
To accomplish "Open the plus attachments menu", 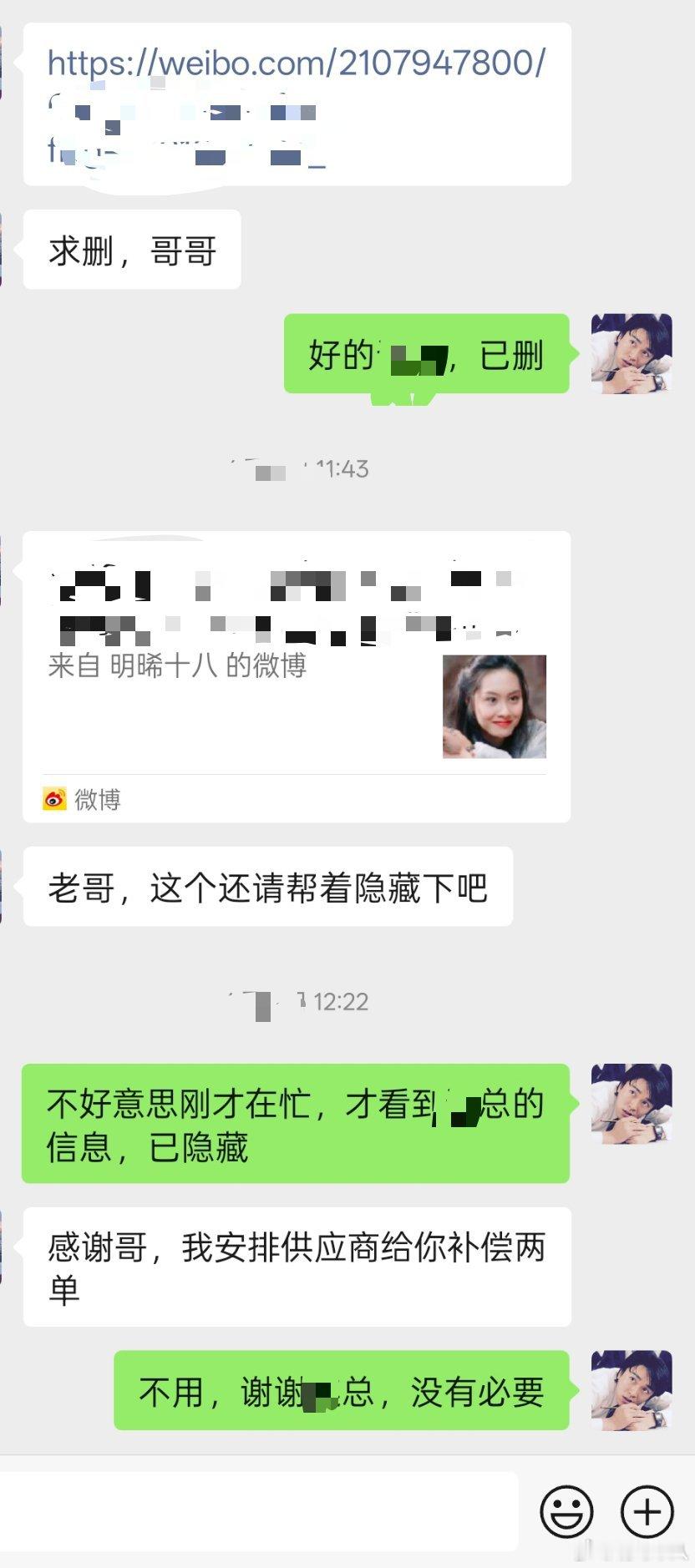I will coord(647,1510).
